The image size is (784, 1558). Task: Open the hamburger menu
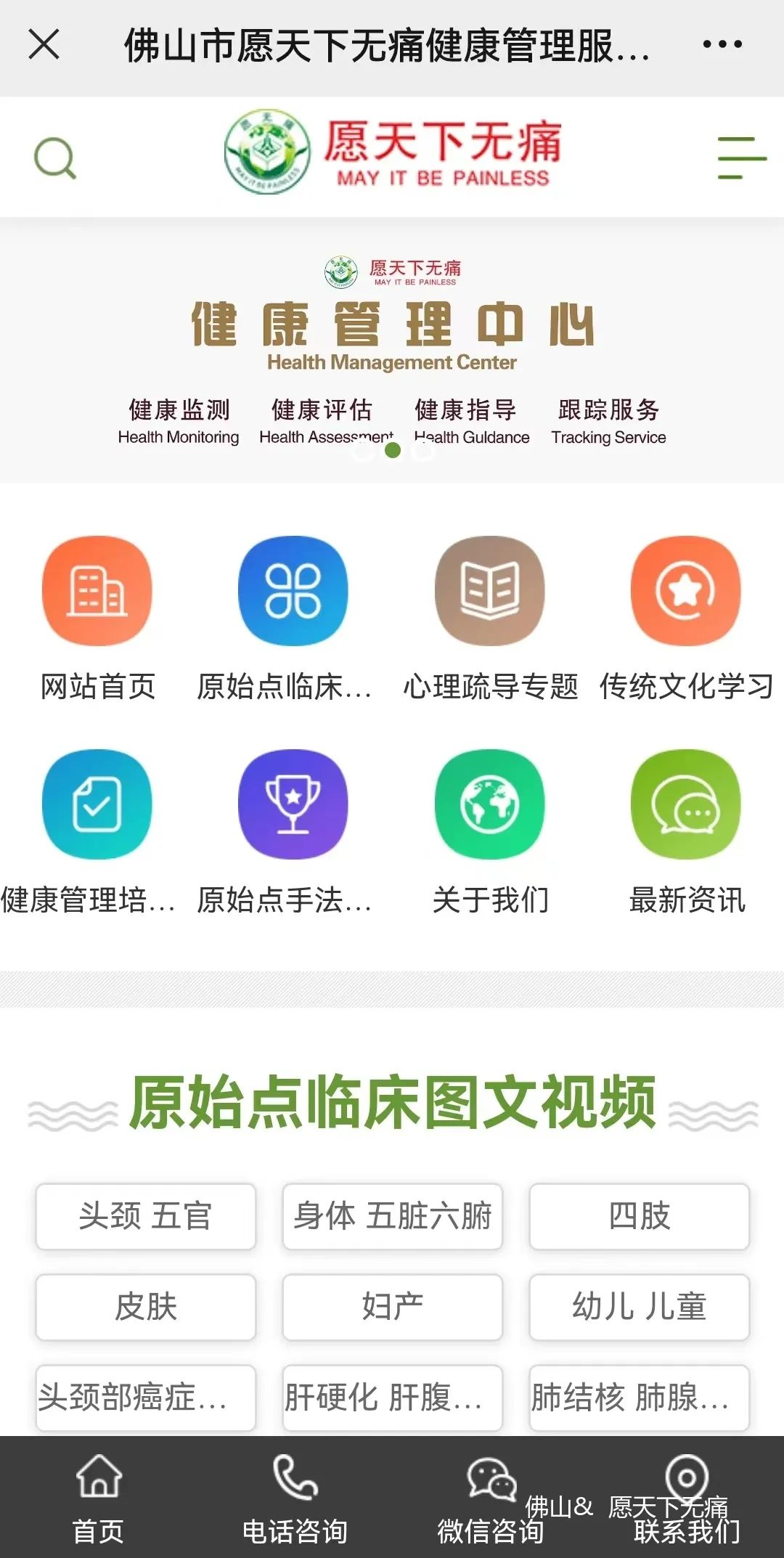[741, 158]
